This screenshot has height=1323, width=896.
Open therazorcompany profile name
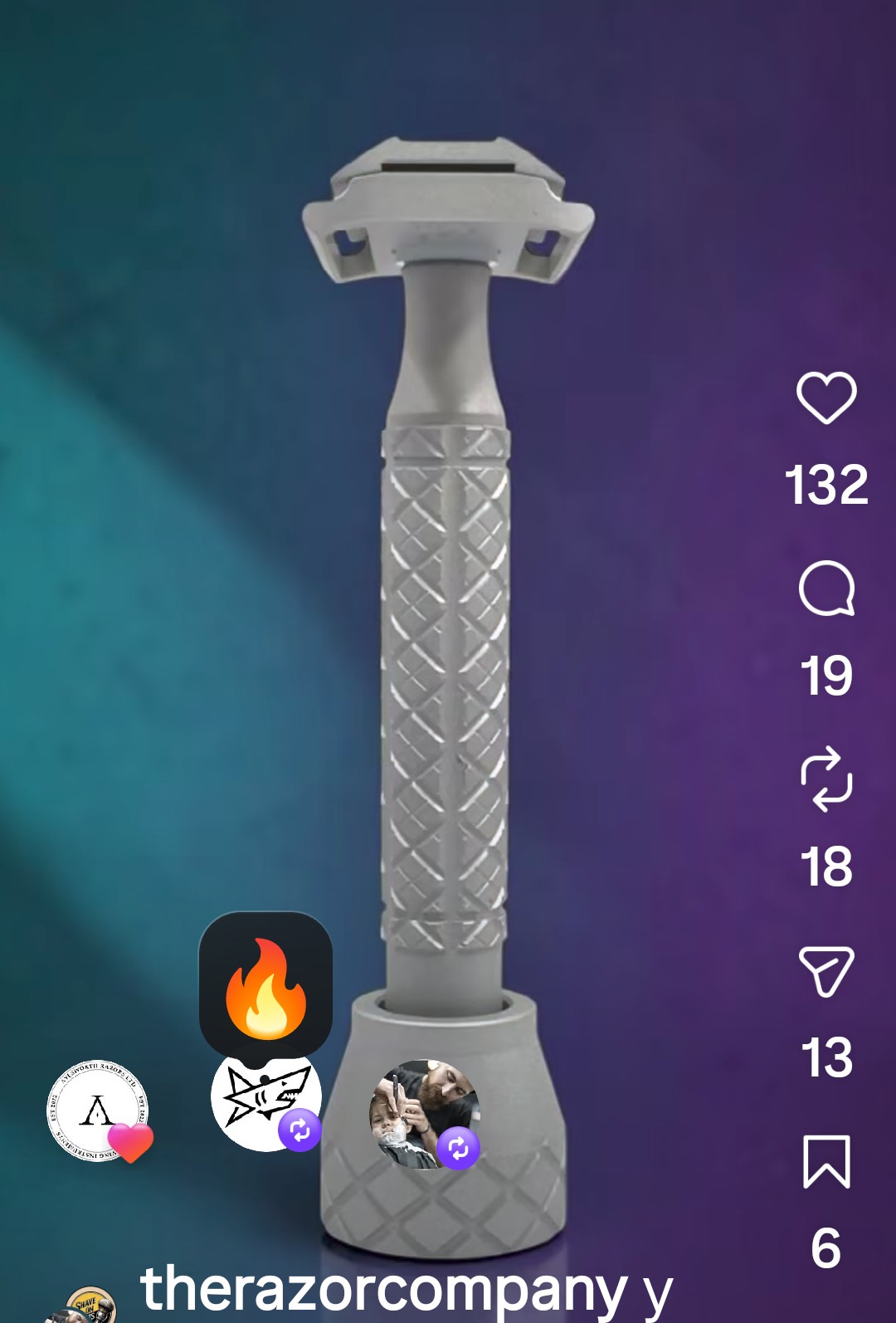(x=383, y=1289)
